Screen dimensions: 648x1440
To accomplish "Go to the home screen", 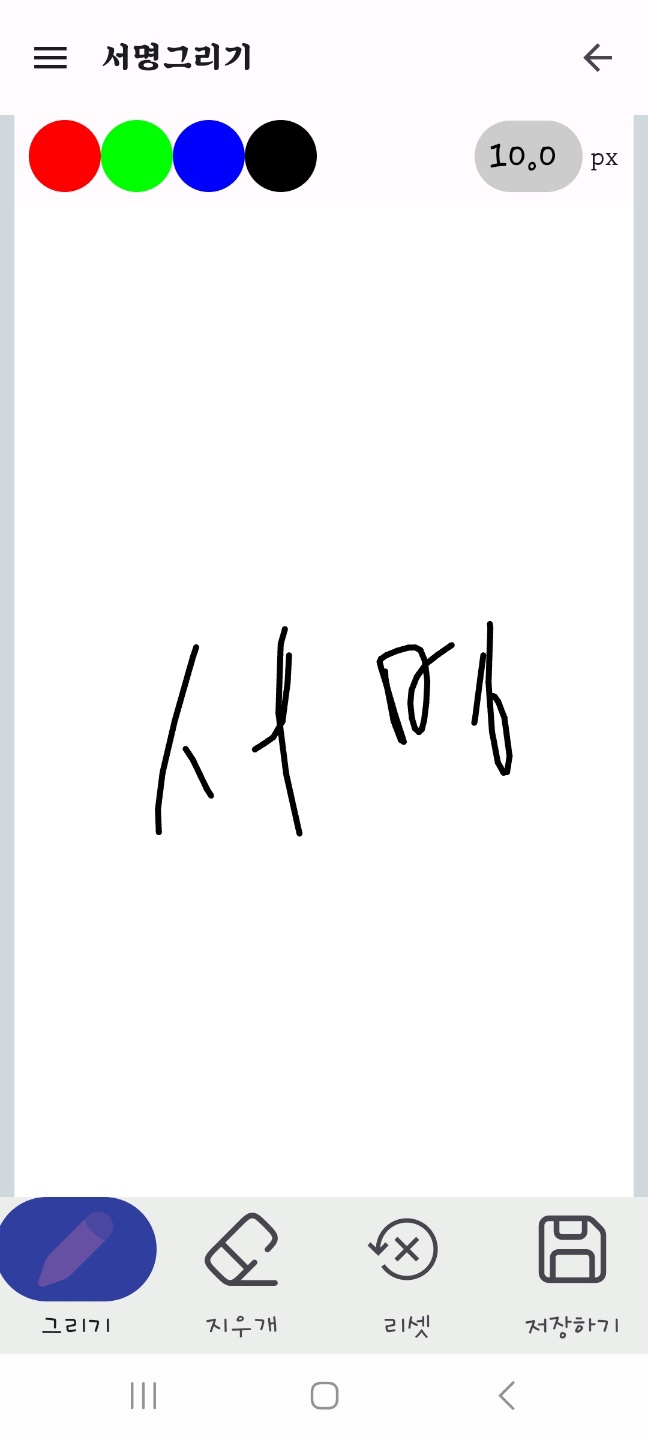I will pos(324,1396).
